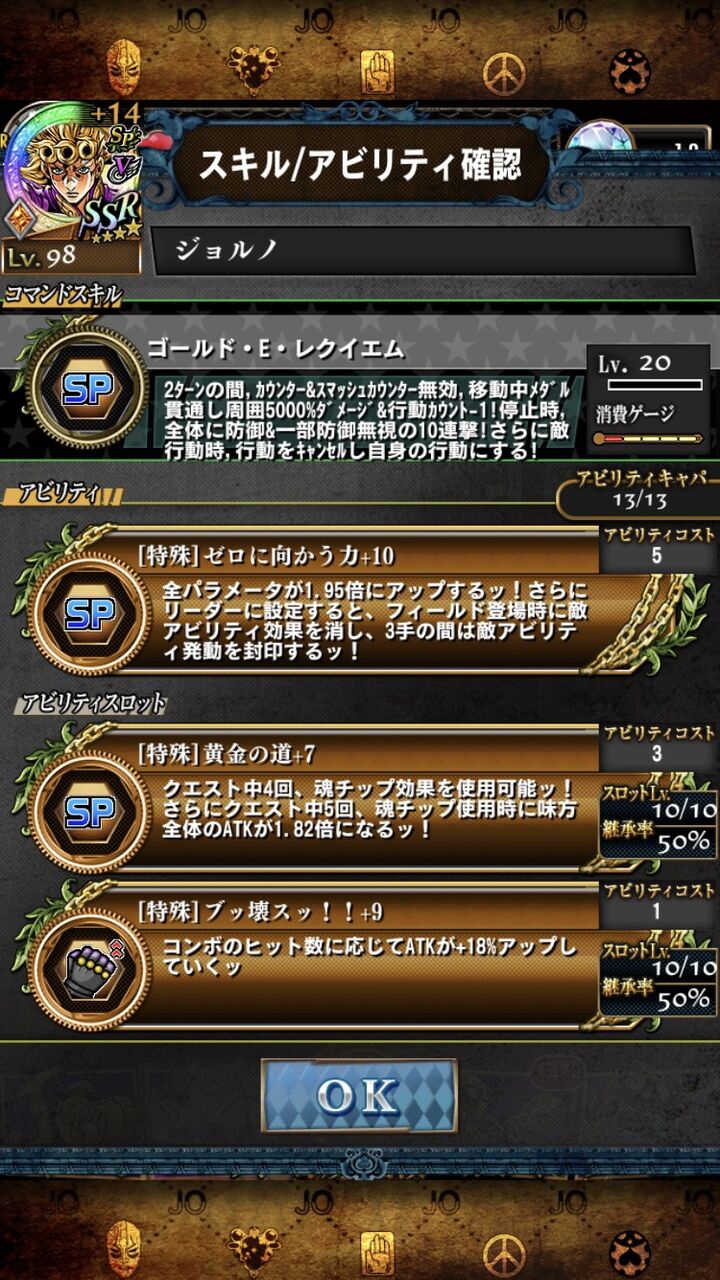Toggle the SP badge on Giorno's card
The image size is (720, 1280).
point(121,137)
